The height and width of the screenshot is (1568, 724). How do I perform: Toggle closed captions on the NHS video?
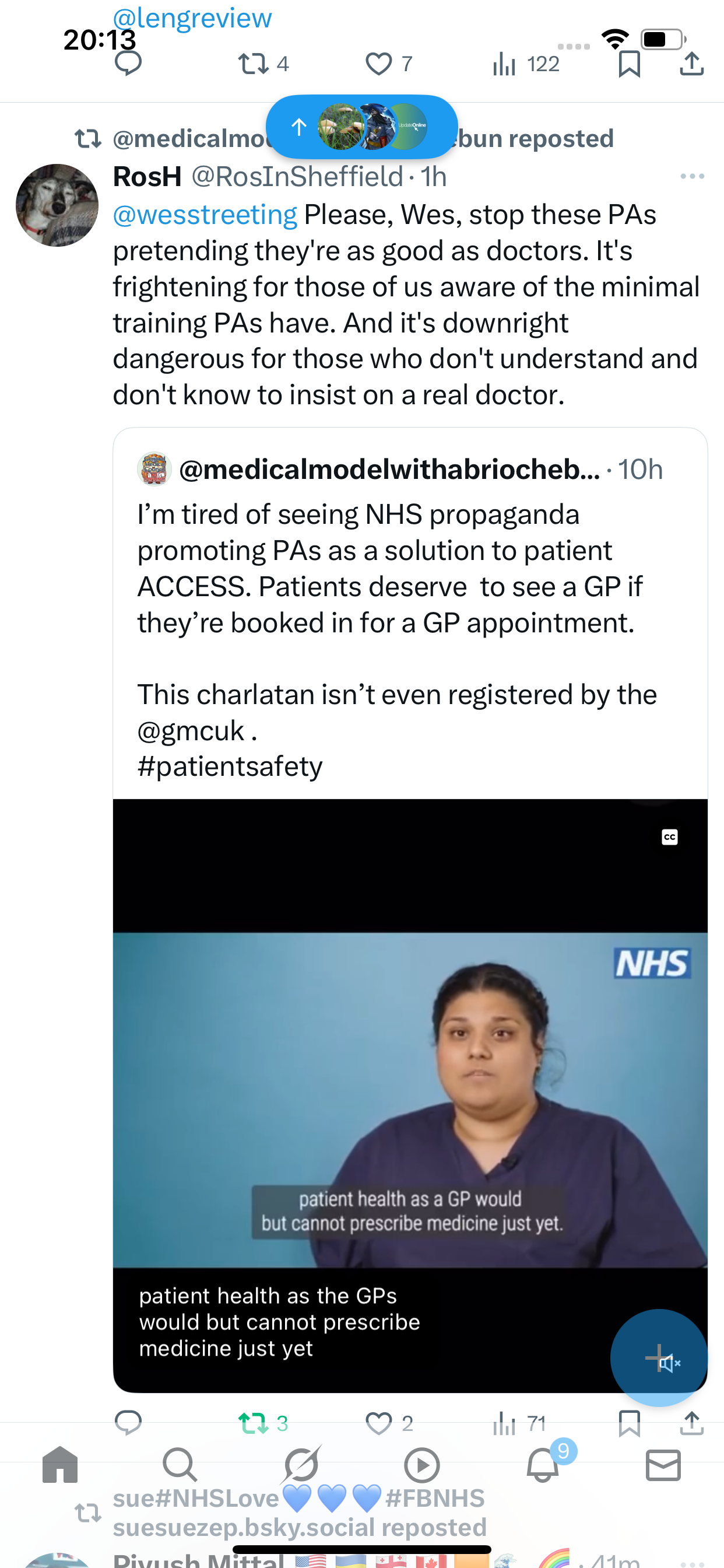pos(669,838)
